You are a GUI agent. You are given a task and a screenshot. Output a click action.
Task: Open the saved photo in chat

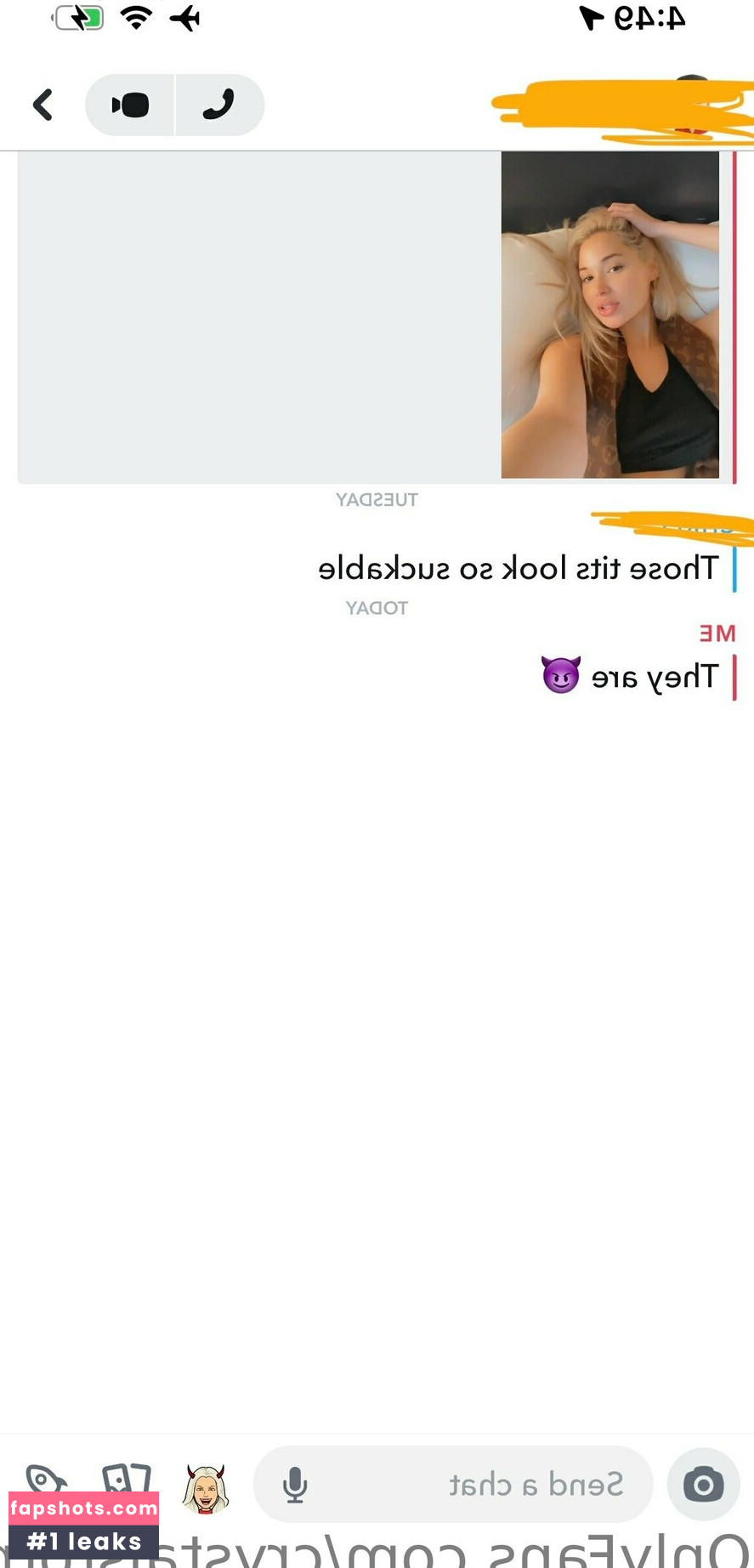click(x=609, y=315)
